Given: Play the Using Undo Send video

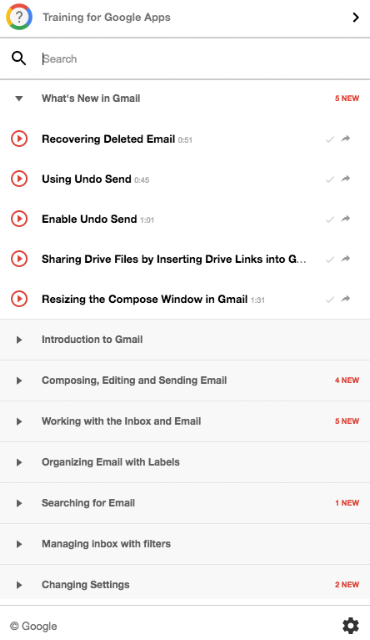Looking at the screenshot, I should pyautogui.click(x=19, y=179).
